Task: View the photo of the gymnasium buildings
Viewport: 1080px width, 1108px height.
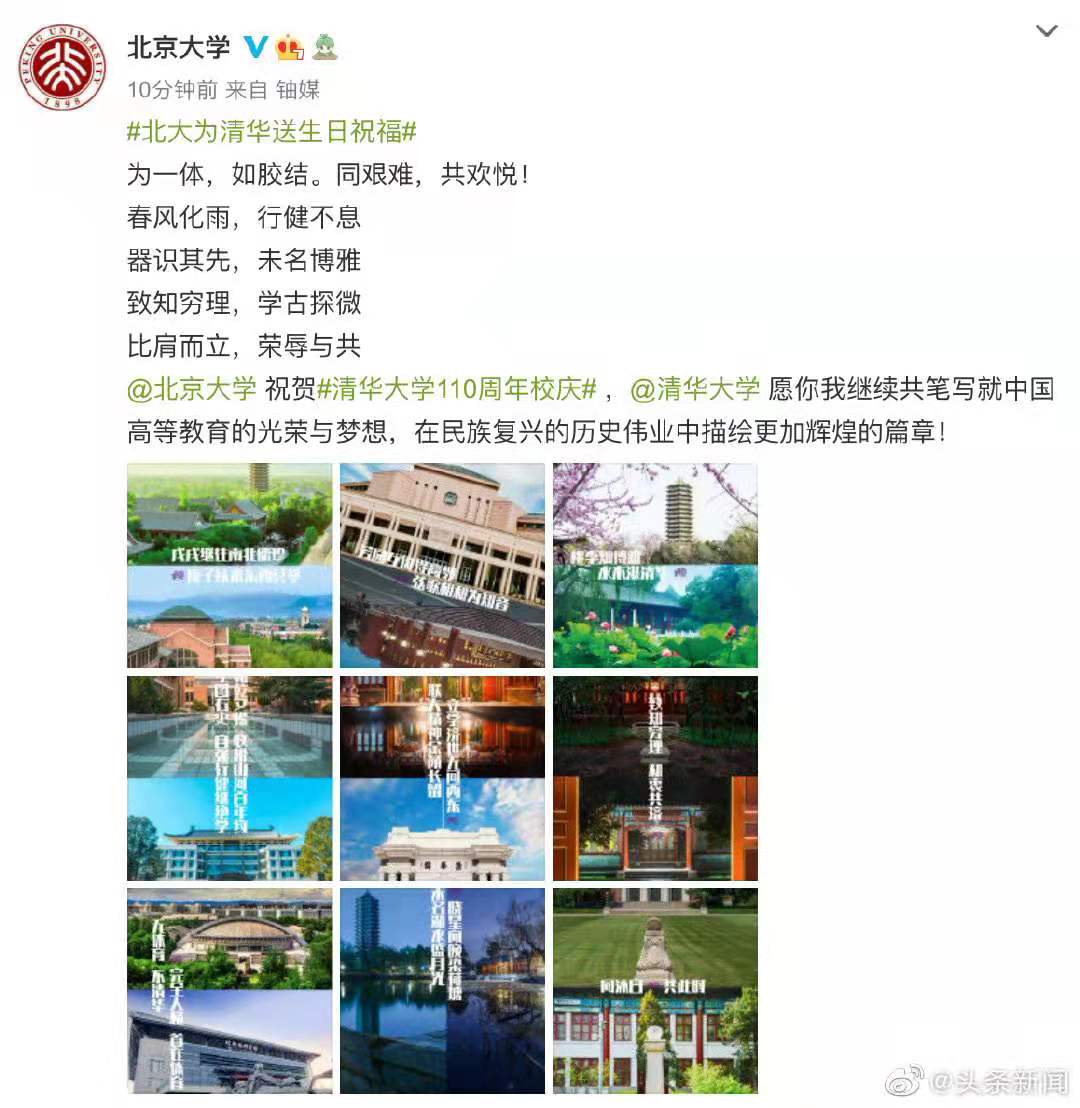Action: (229, 990)
